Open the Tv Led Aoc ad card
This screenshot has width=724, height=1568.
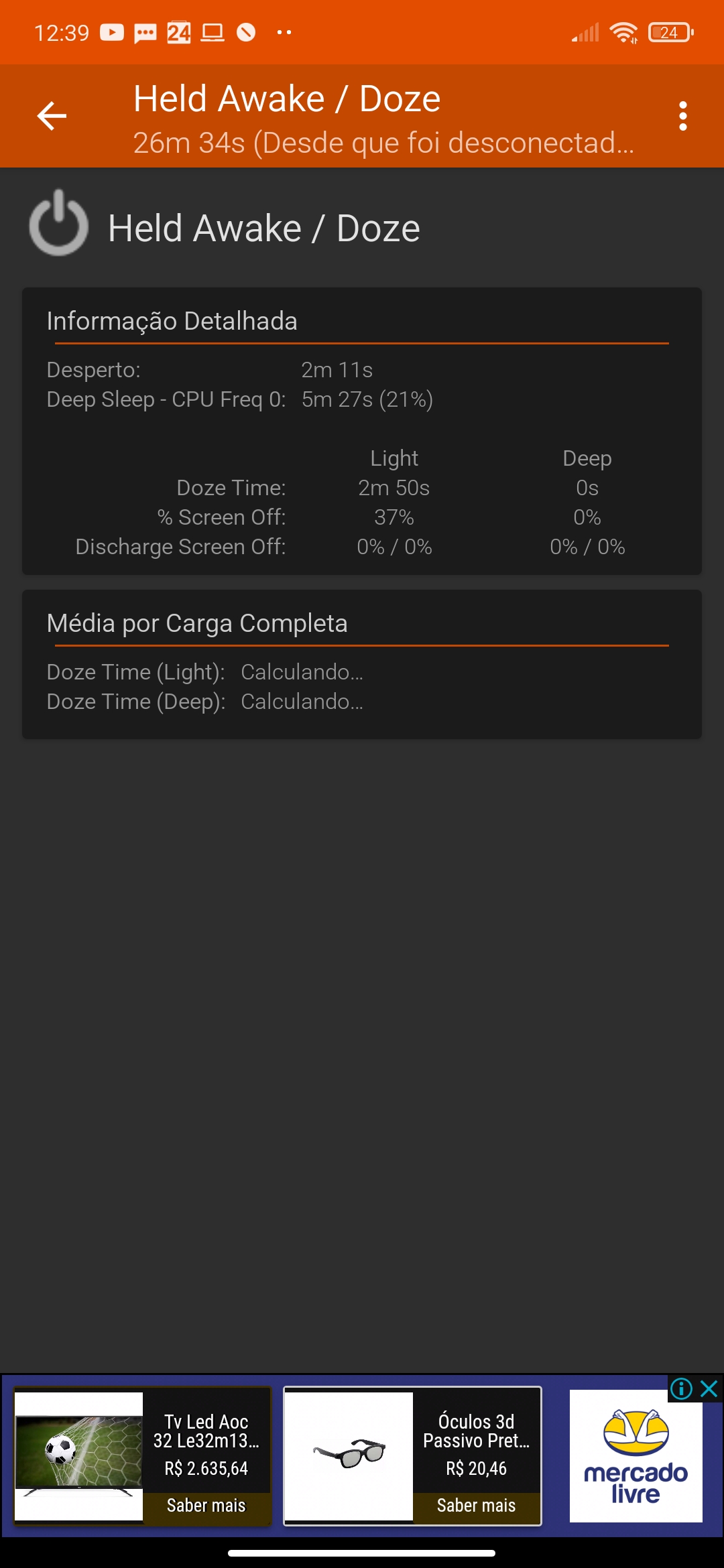point(142,1455)
